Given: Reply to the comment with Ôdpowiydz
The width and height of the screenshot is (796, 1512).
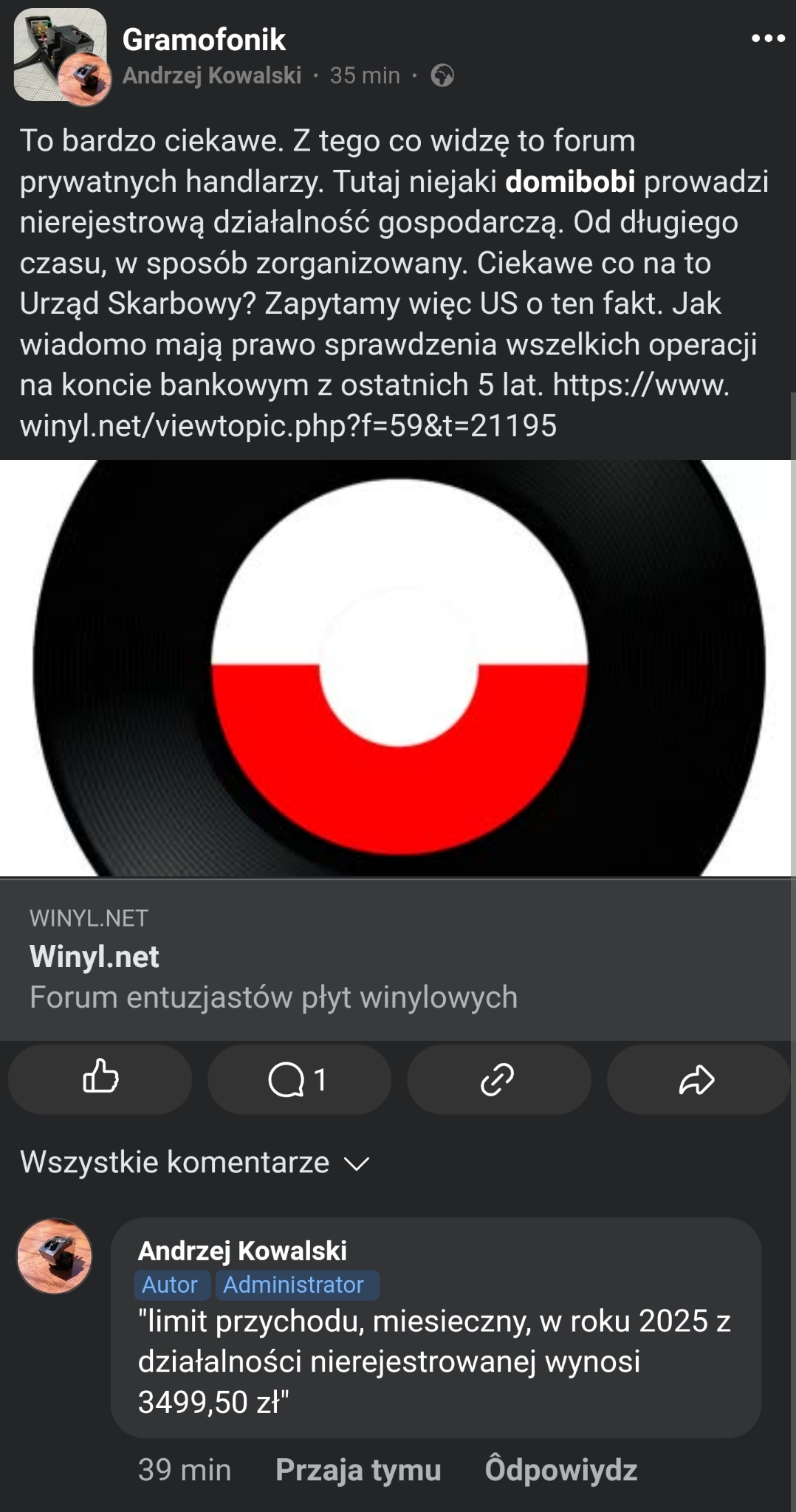Looking at the screenshot, I should 560,1470.
